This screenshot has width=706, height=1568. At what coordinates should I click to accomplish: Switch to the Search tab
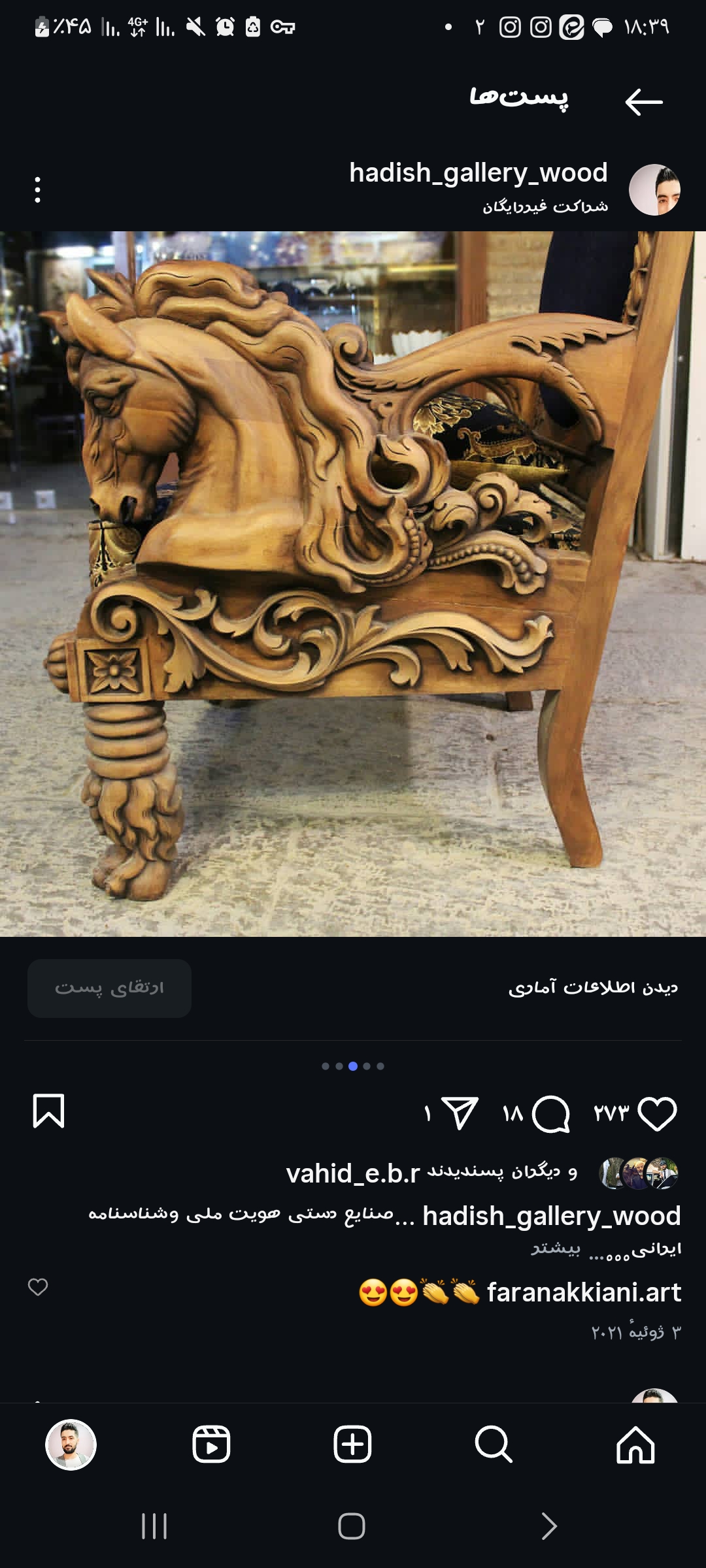tap(494, 1445)
